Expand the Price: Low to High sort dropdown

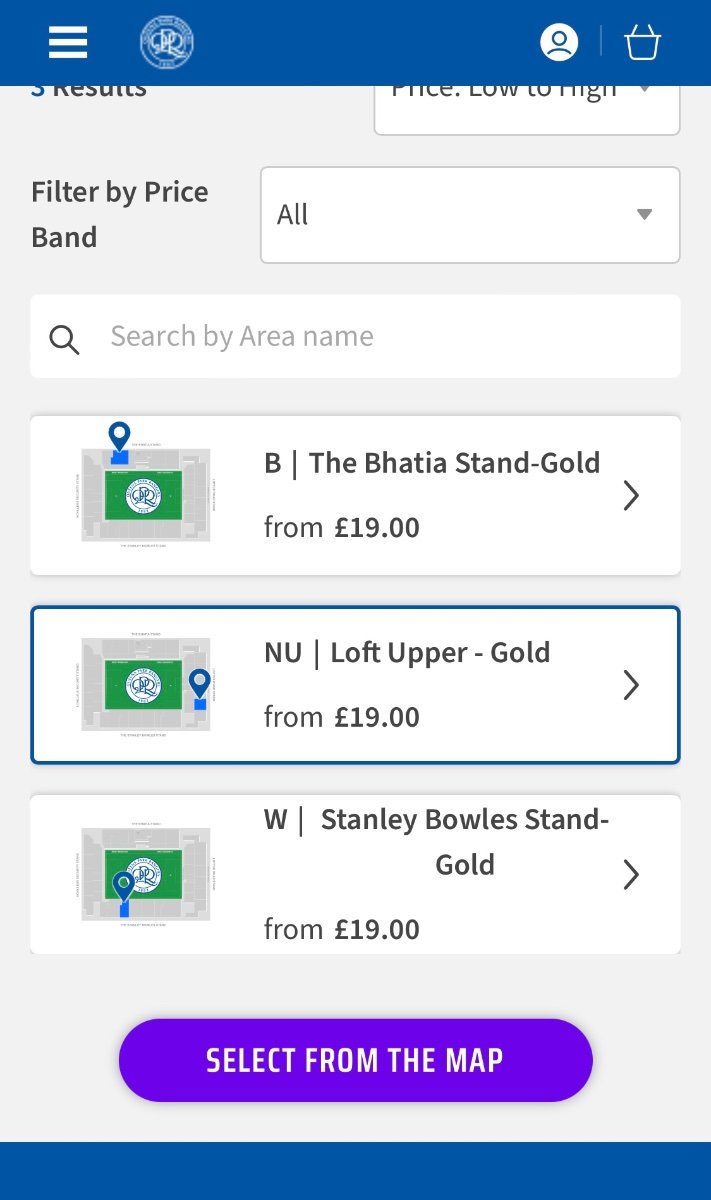point(527,109)
